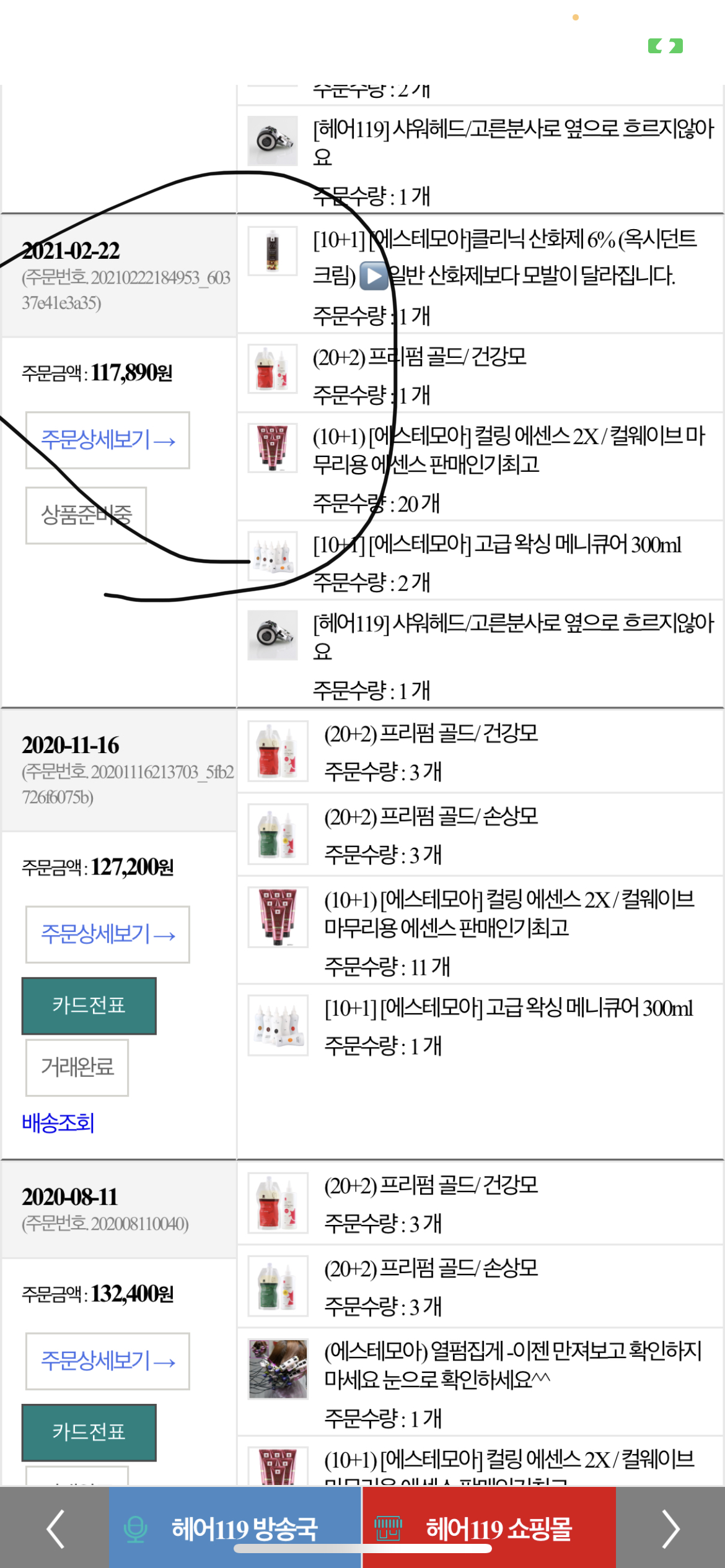Screen dimensions: 725x1568
Task: Switch to the 헤어119 쇼핑몰 tab
Action: pos(489,1528)
